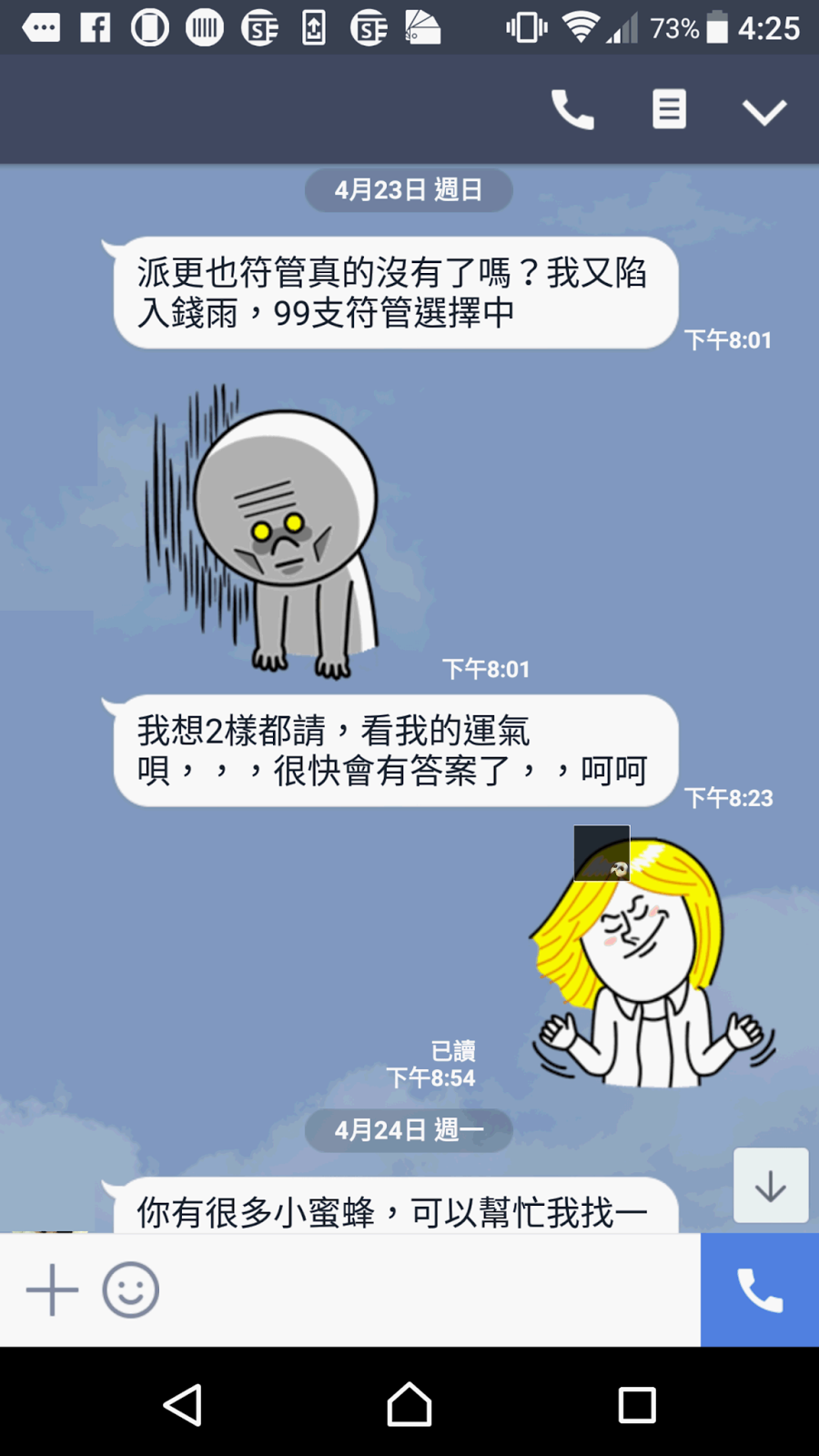Open the notes icon in the header
Screen dimensions: 819x1456
click(669, 110)
